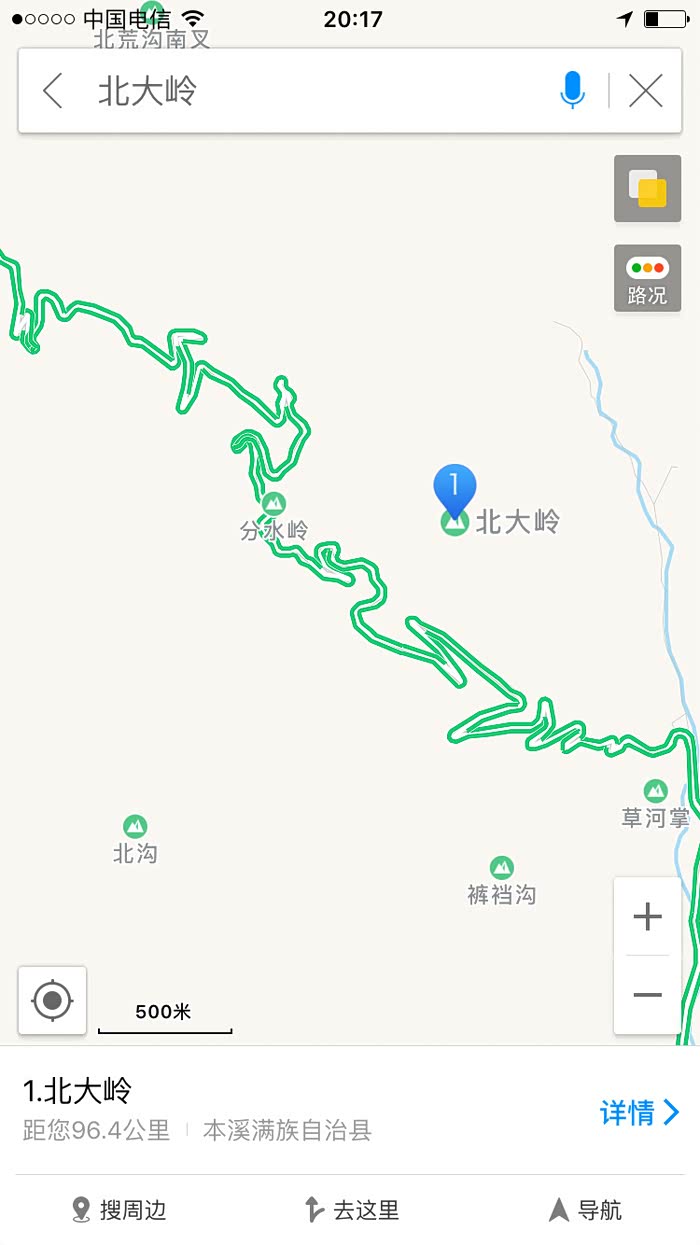Zoom in with the plus button
Viewport: 700px width, 1245px height.
[x=648, y=916]
